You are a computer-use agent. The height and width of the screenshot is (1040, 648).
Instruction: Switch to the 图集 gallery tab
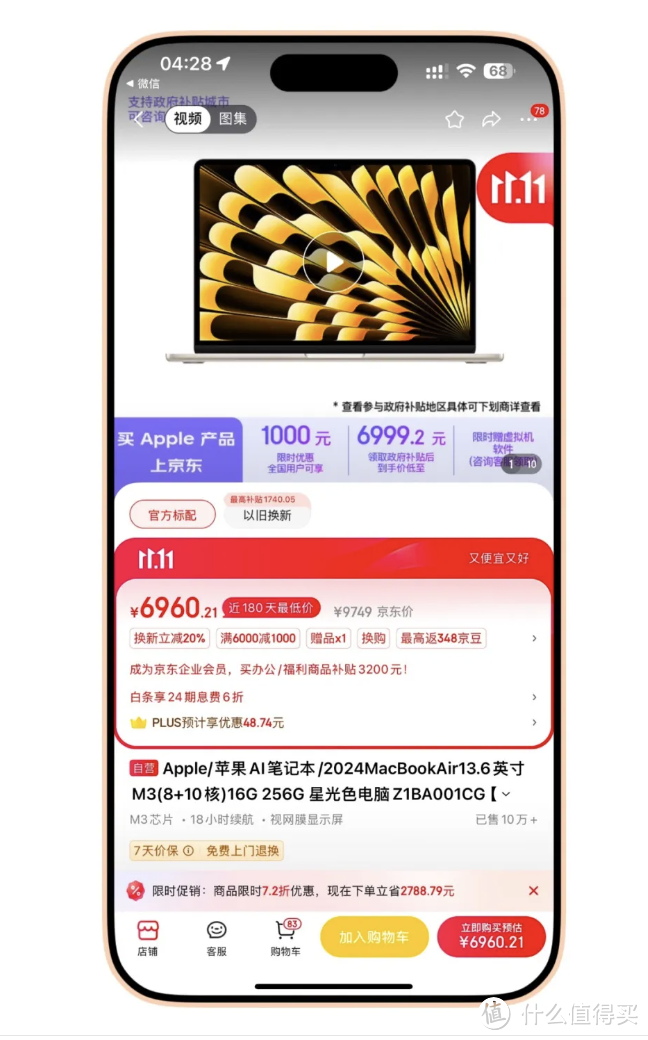[x=233, y=119]
